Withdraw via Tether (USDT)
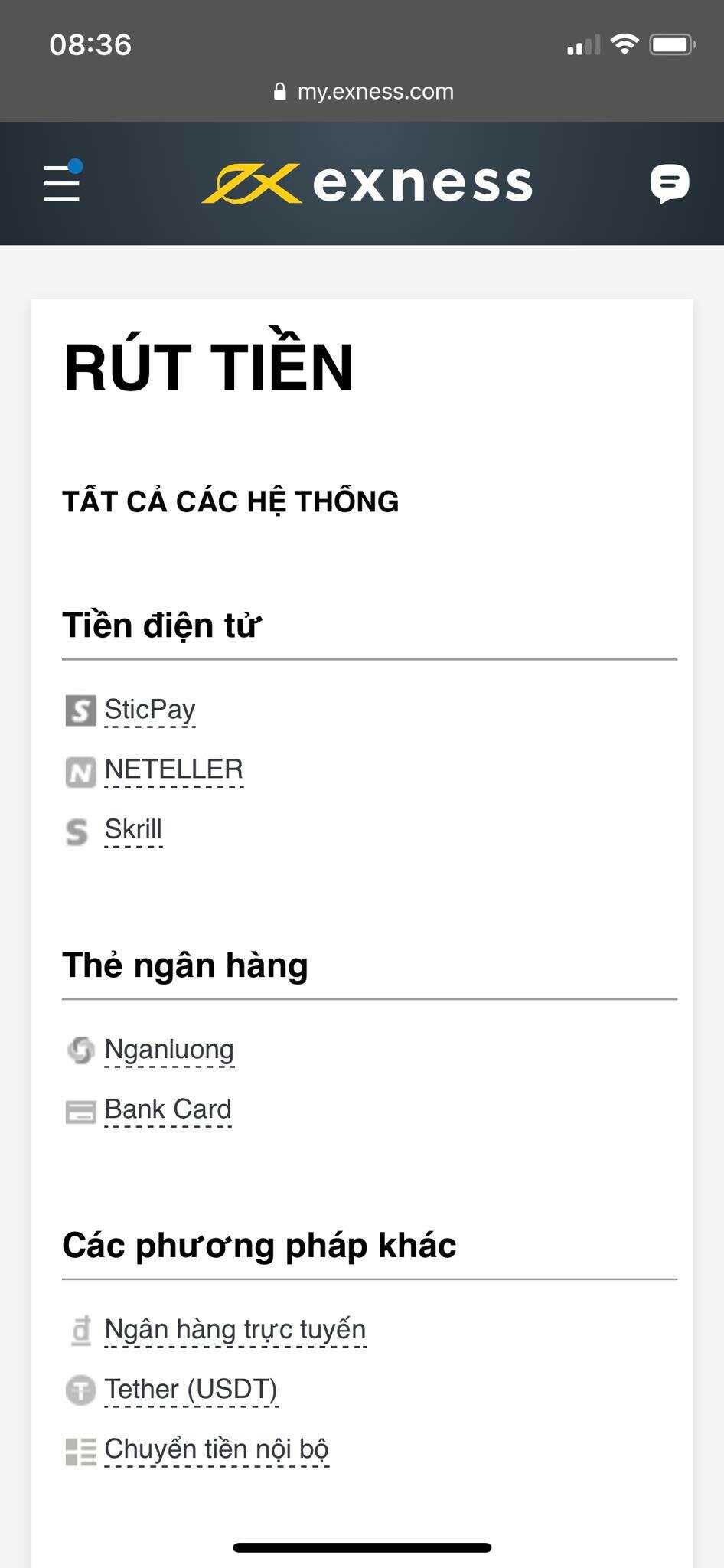724x1568 pixels. (191, 1390)
